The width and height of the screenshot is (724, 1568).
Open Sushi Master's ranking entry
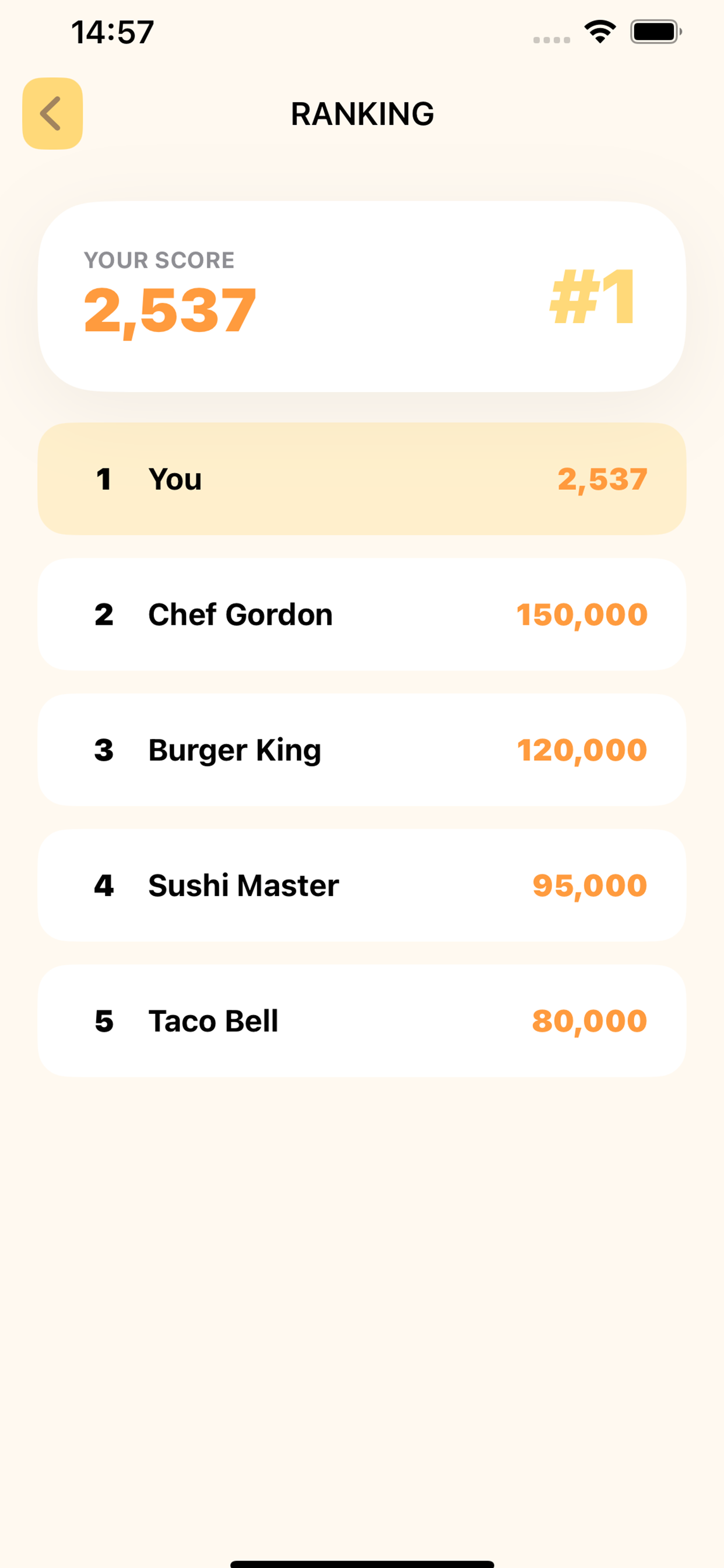coord(362,885)
